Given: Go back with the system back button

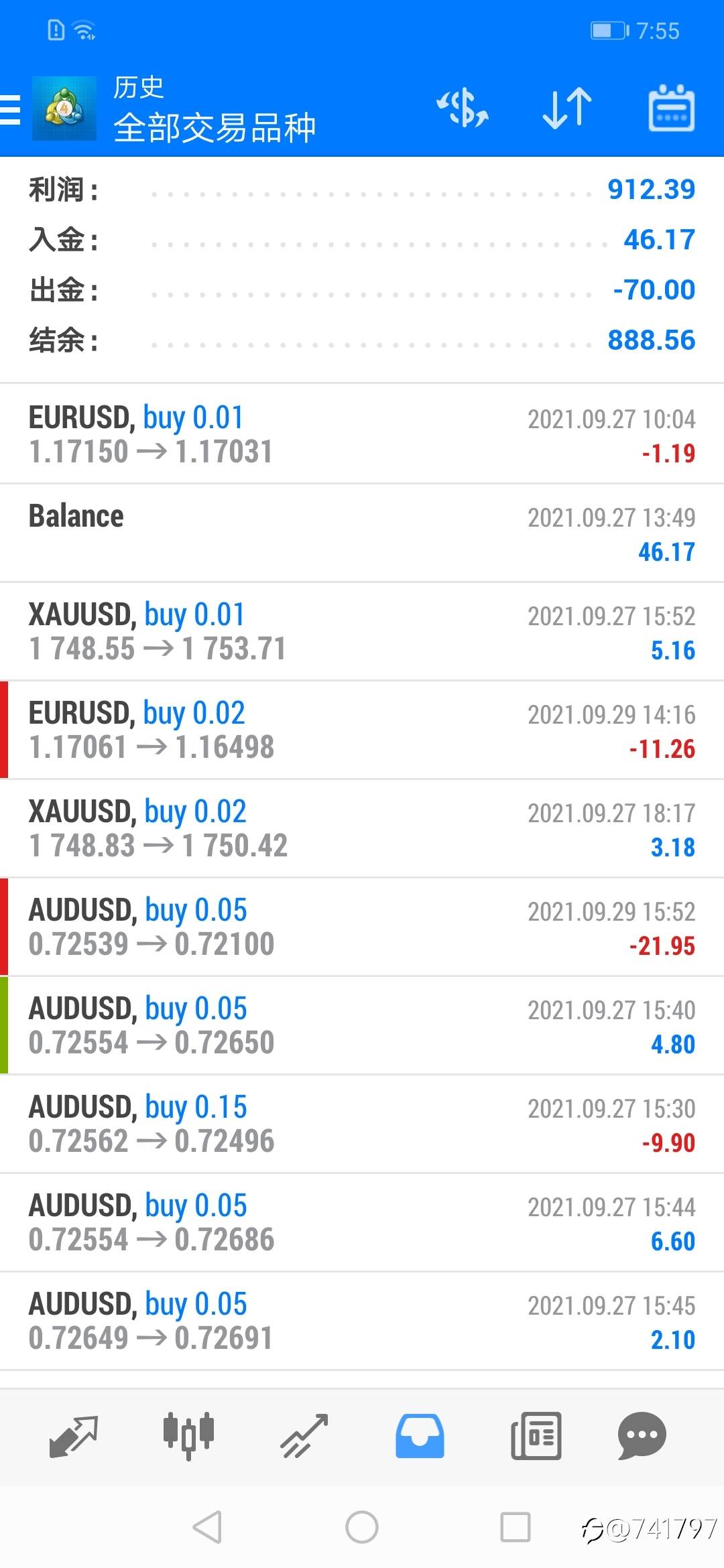Looking at the screenshot, I should point(207,1528).
